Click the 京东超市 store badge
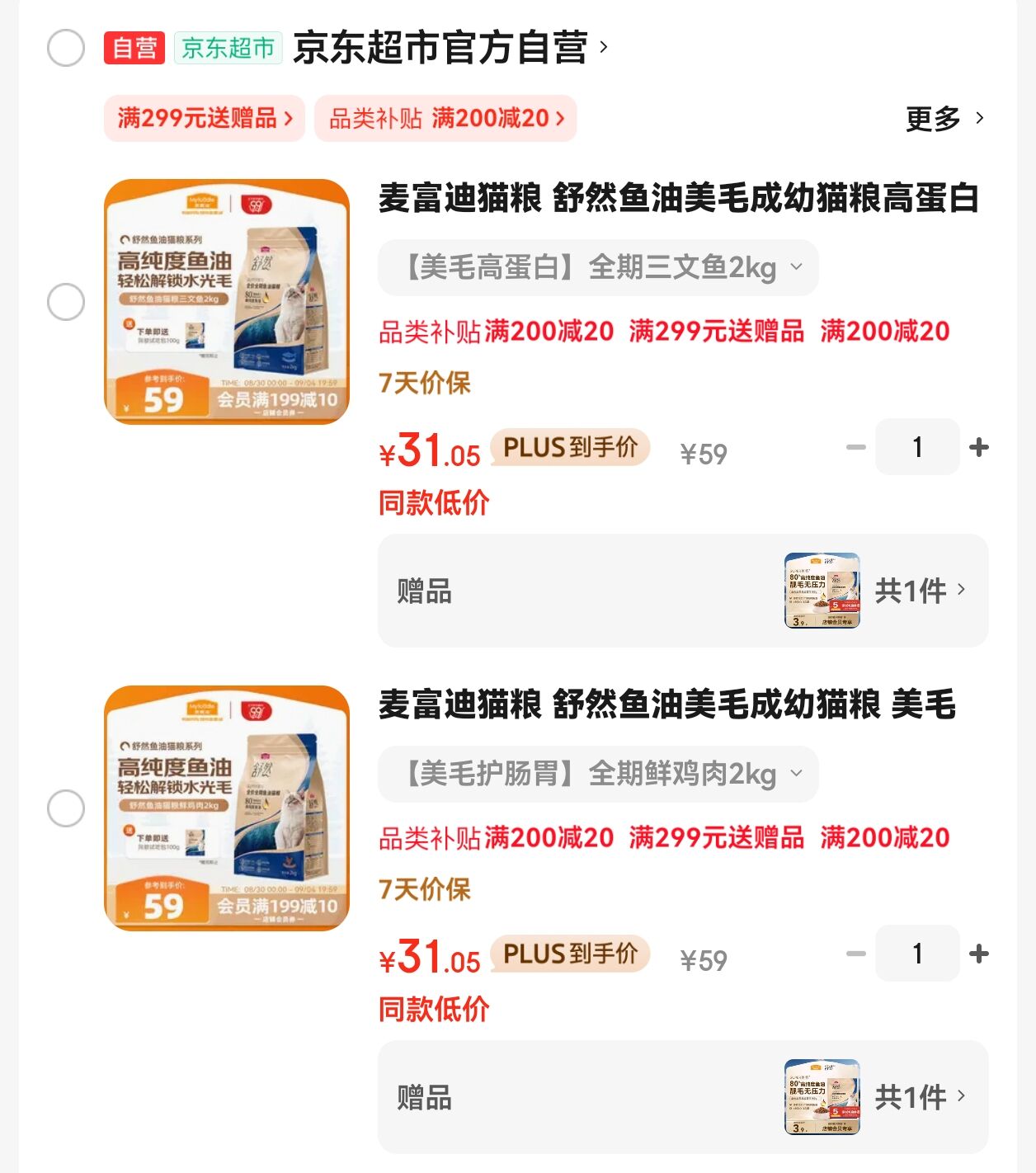Screen dimensions: 1036x1173 (x=226, y=47)
